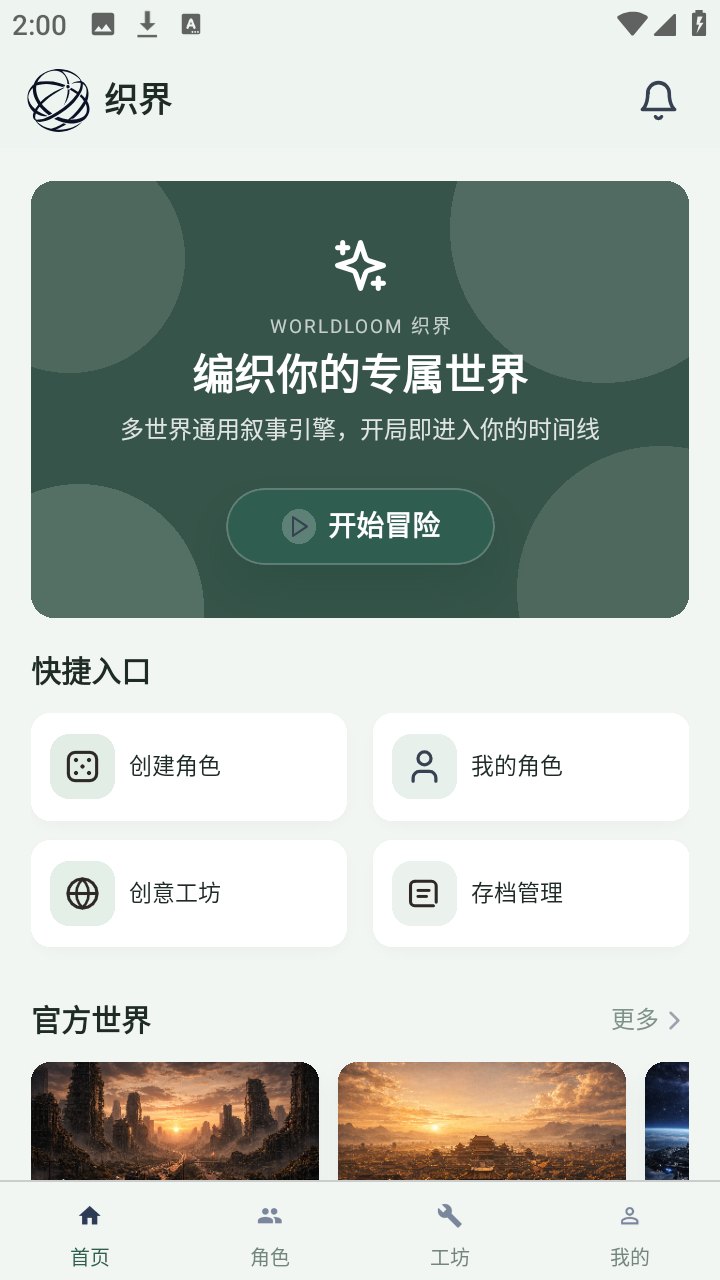Go to 创意工坊
This screenshot has width=720, height=1280.
coord(189,893)
